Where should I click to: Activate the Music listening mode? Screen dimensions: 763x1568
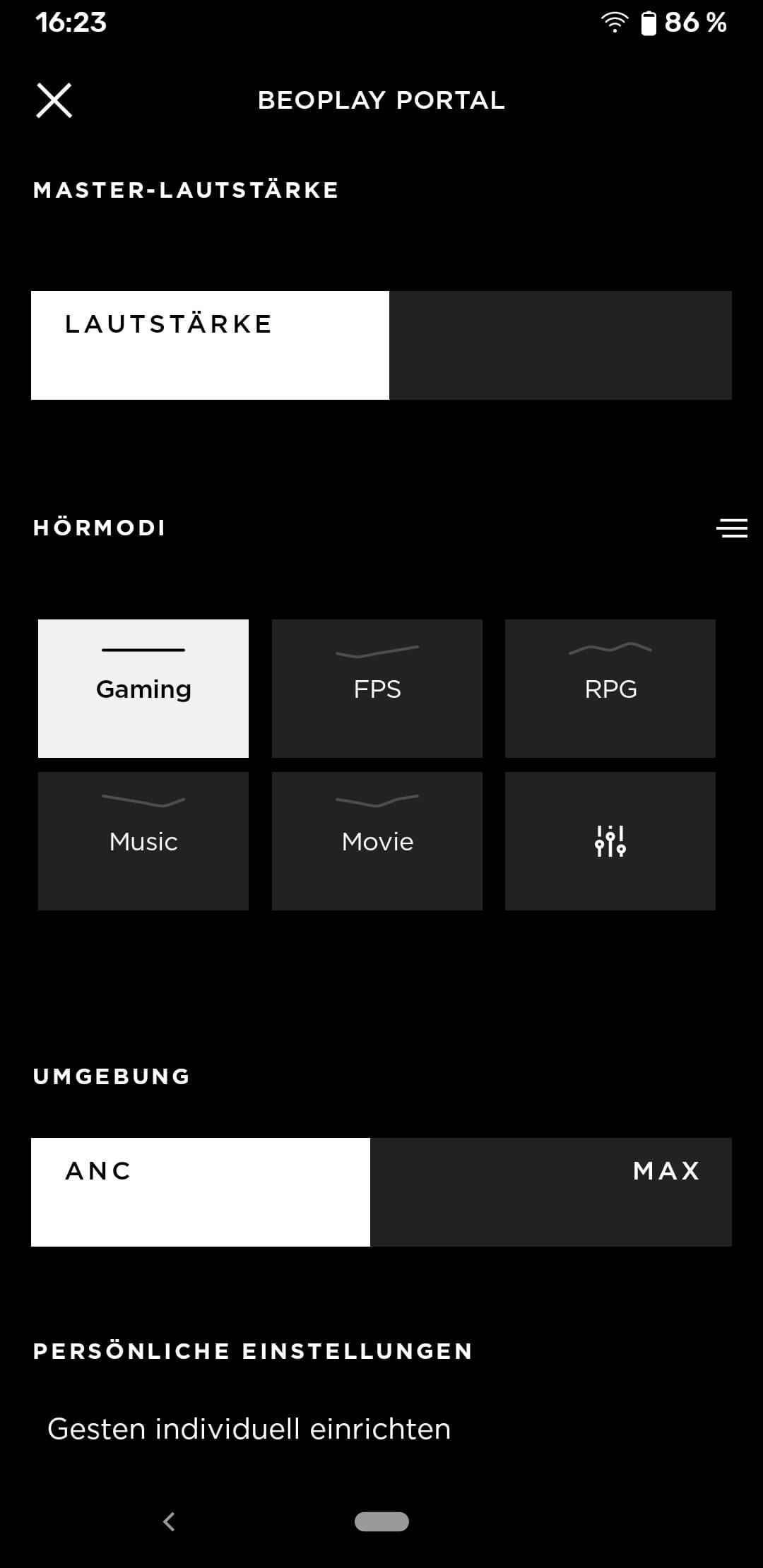point(143,841)
